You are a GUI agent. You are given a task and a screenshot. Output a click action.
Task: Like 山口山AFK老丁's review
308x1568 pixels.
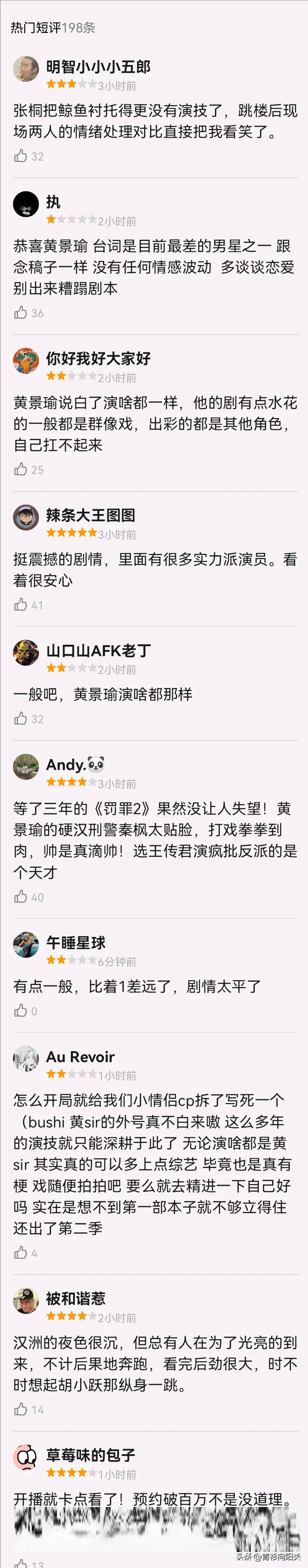tap(21, 718)
